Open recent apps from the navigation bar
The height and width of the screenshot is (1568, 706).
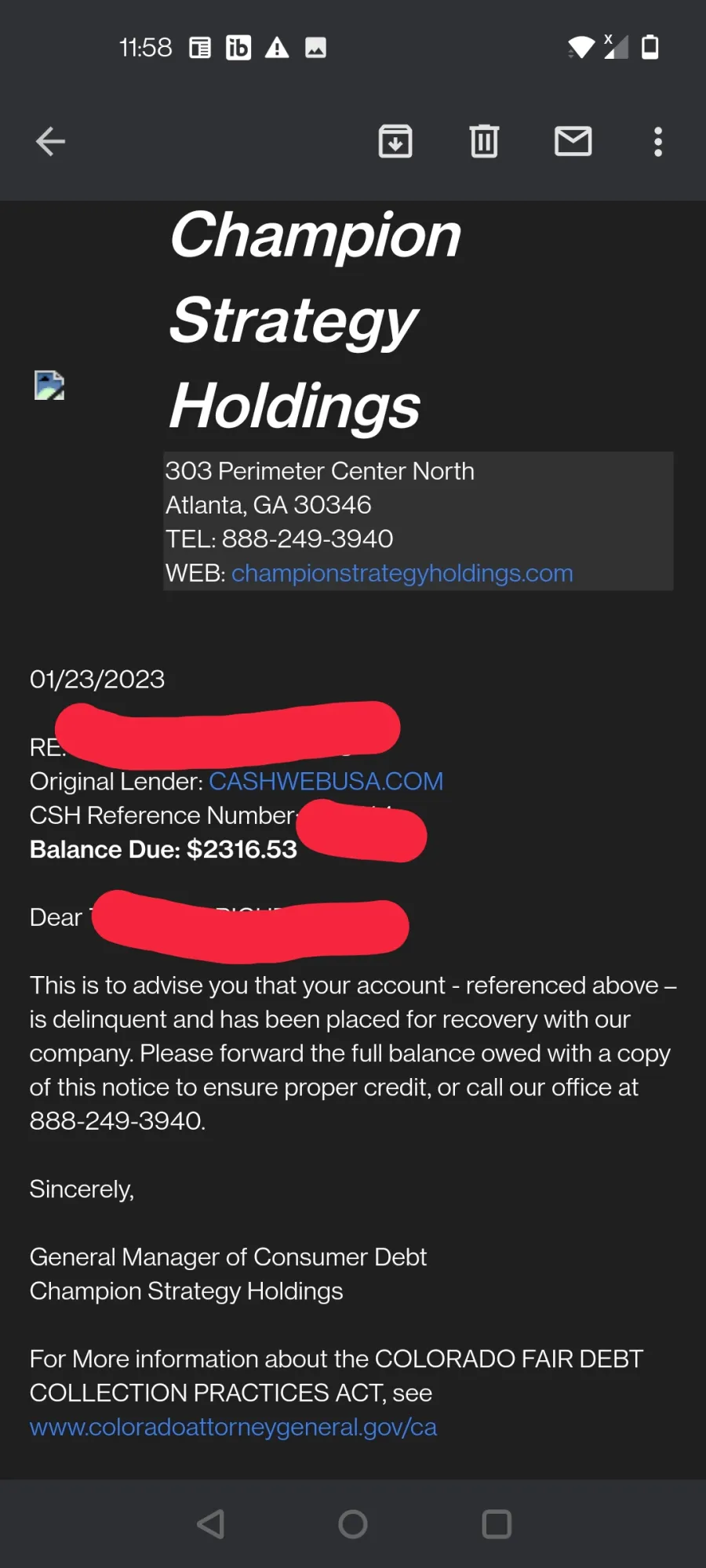pyautogui.click(x=497, y=1524)
